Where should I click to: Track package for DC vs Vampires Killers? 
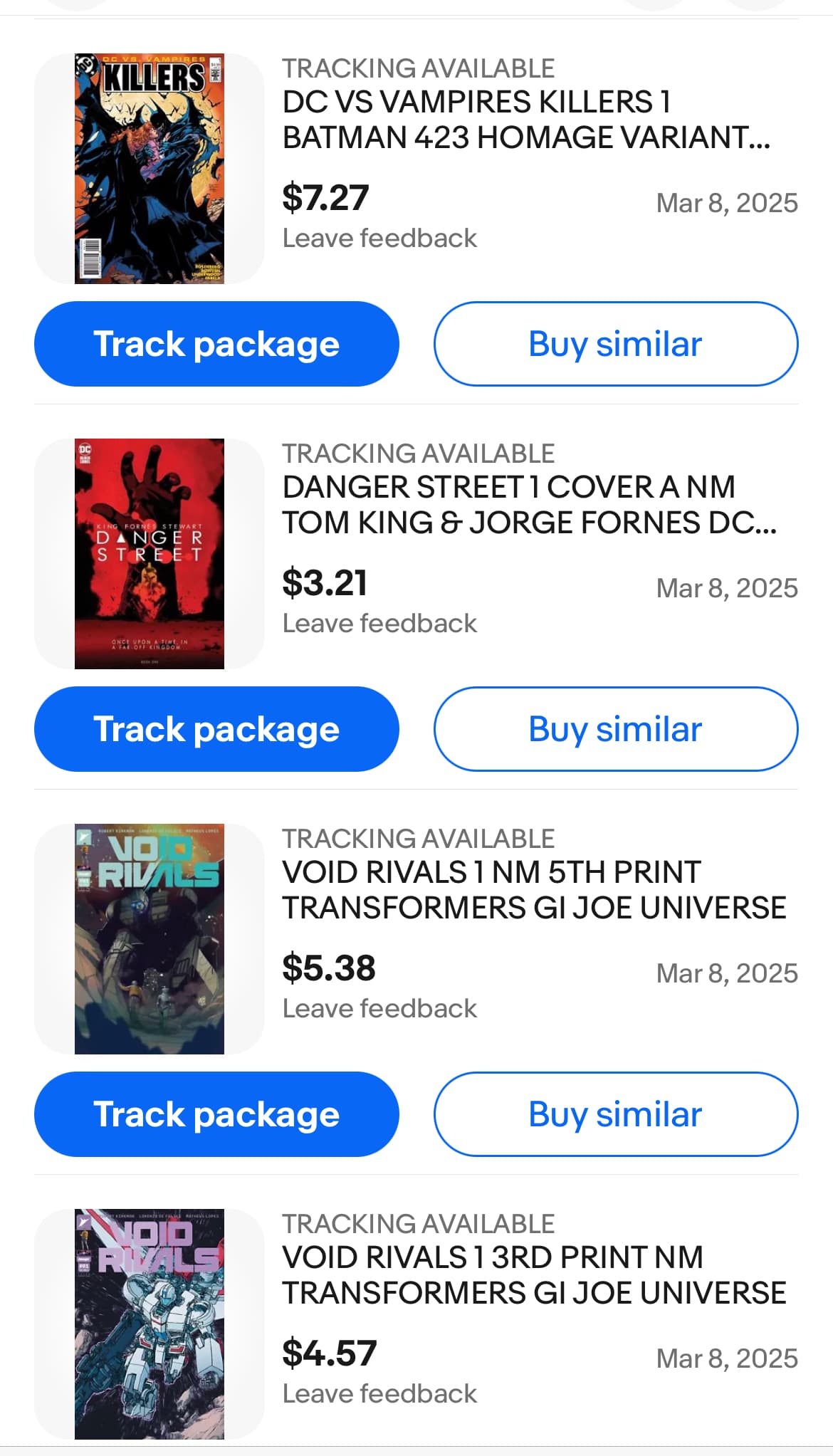pyautogui.click(x=216, y=344)
